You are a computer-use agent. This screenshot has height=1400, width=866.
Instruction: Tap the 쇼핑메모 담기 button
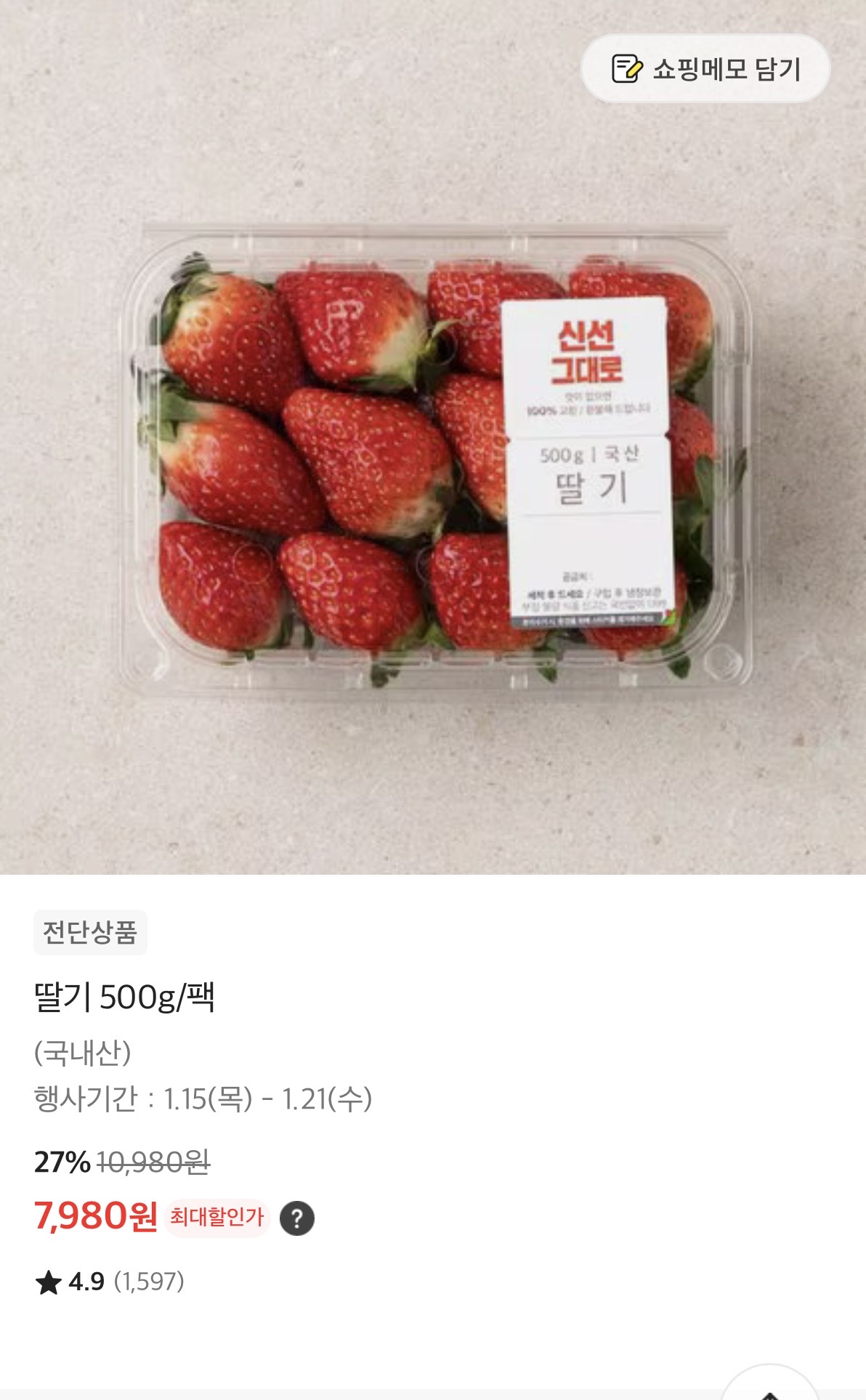pyautogui.click(x=705, y=69)
